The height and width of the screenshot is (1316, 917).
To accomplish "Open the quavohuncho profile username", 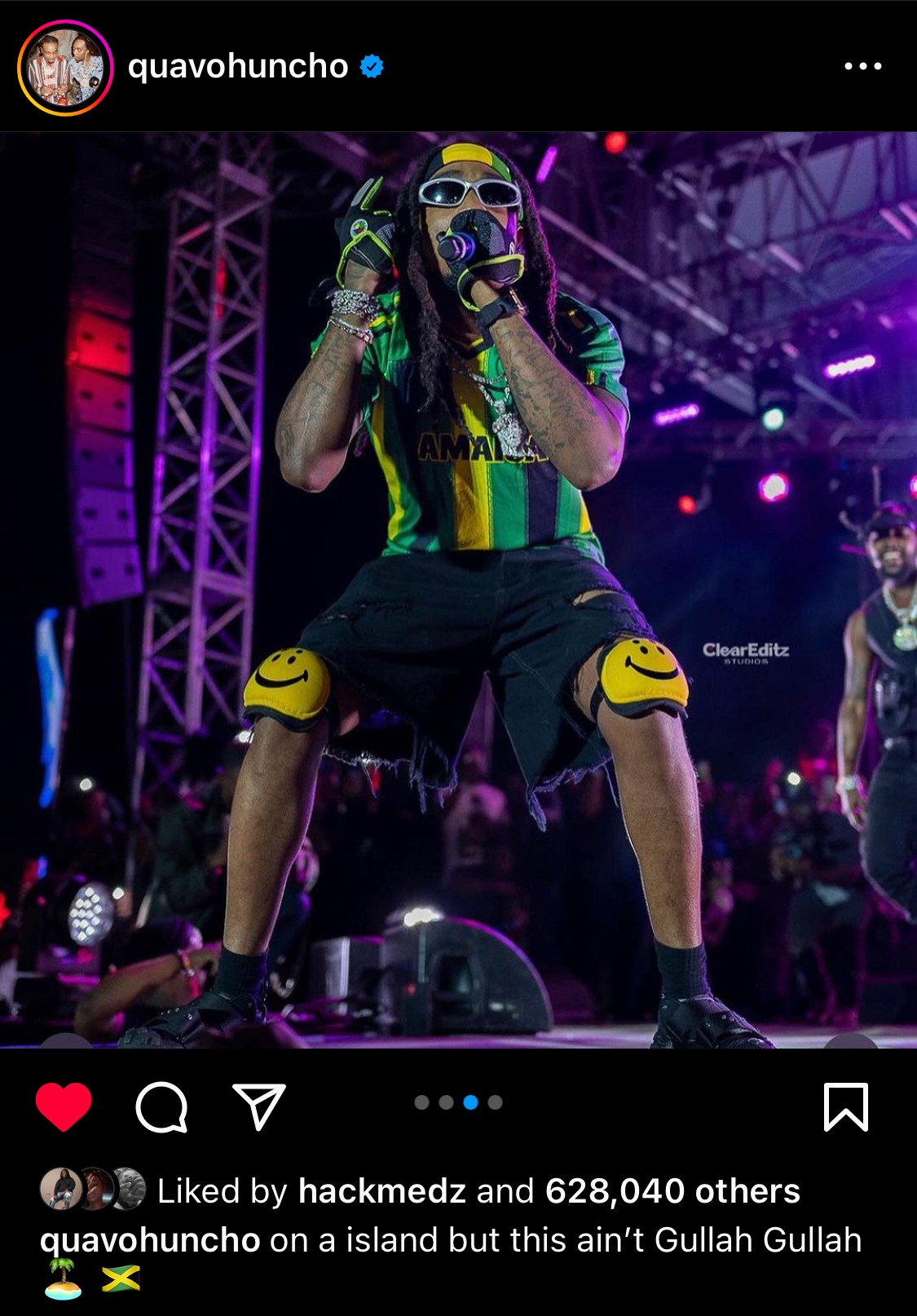I will pos(238,66).
